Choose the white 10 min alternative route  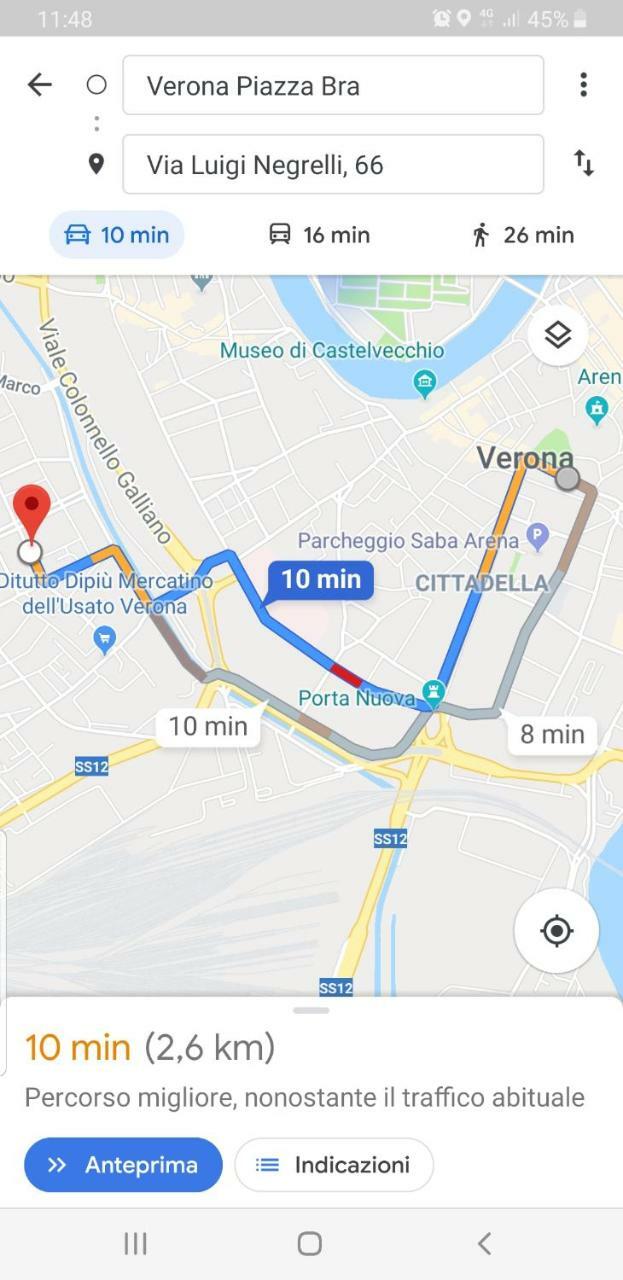tap(208, 726)
